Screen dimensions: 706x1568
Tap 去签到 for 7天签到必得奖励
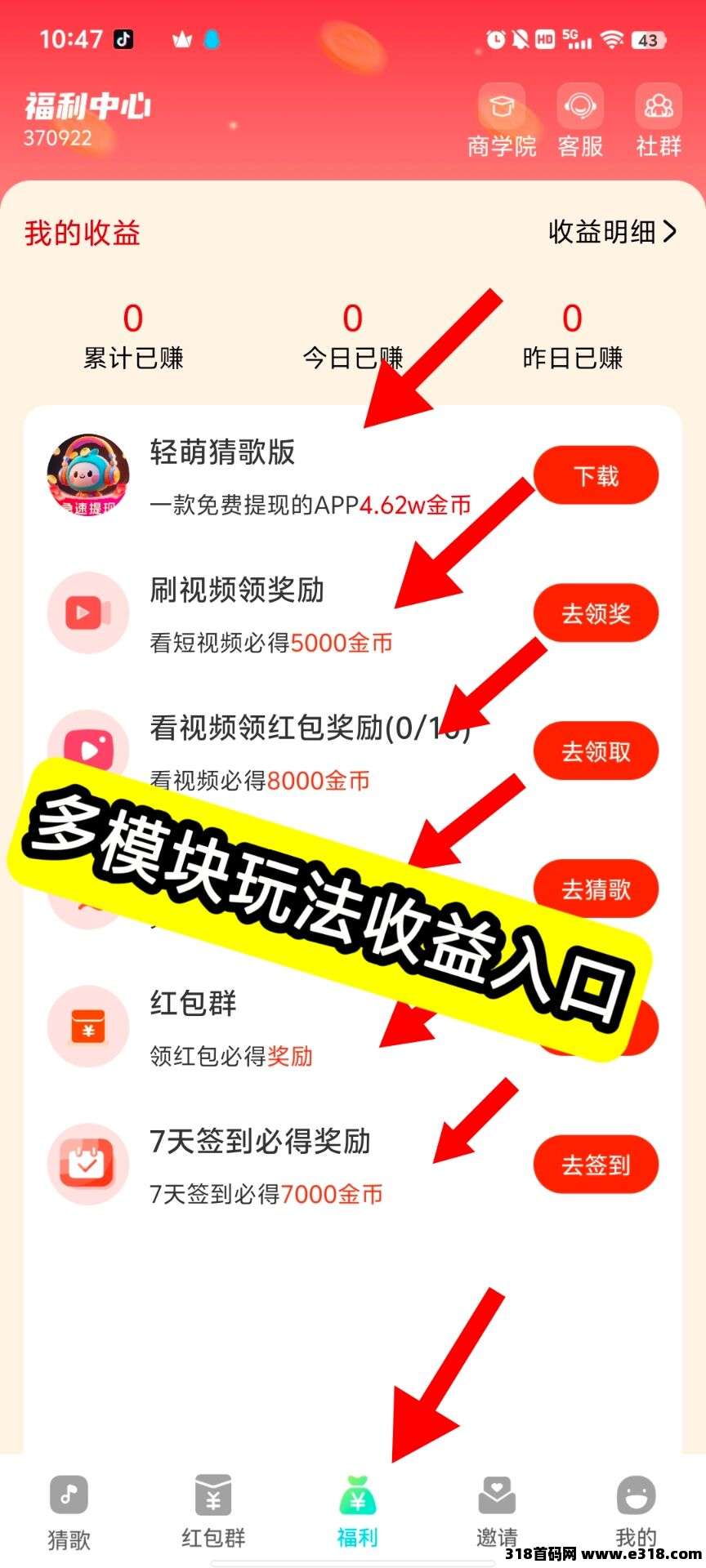click(x=596, y=1165)
